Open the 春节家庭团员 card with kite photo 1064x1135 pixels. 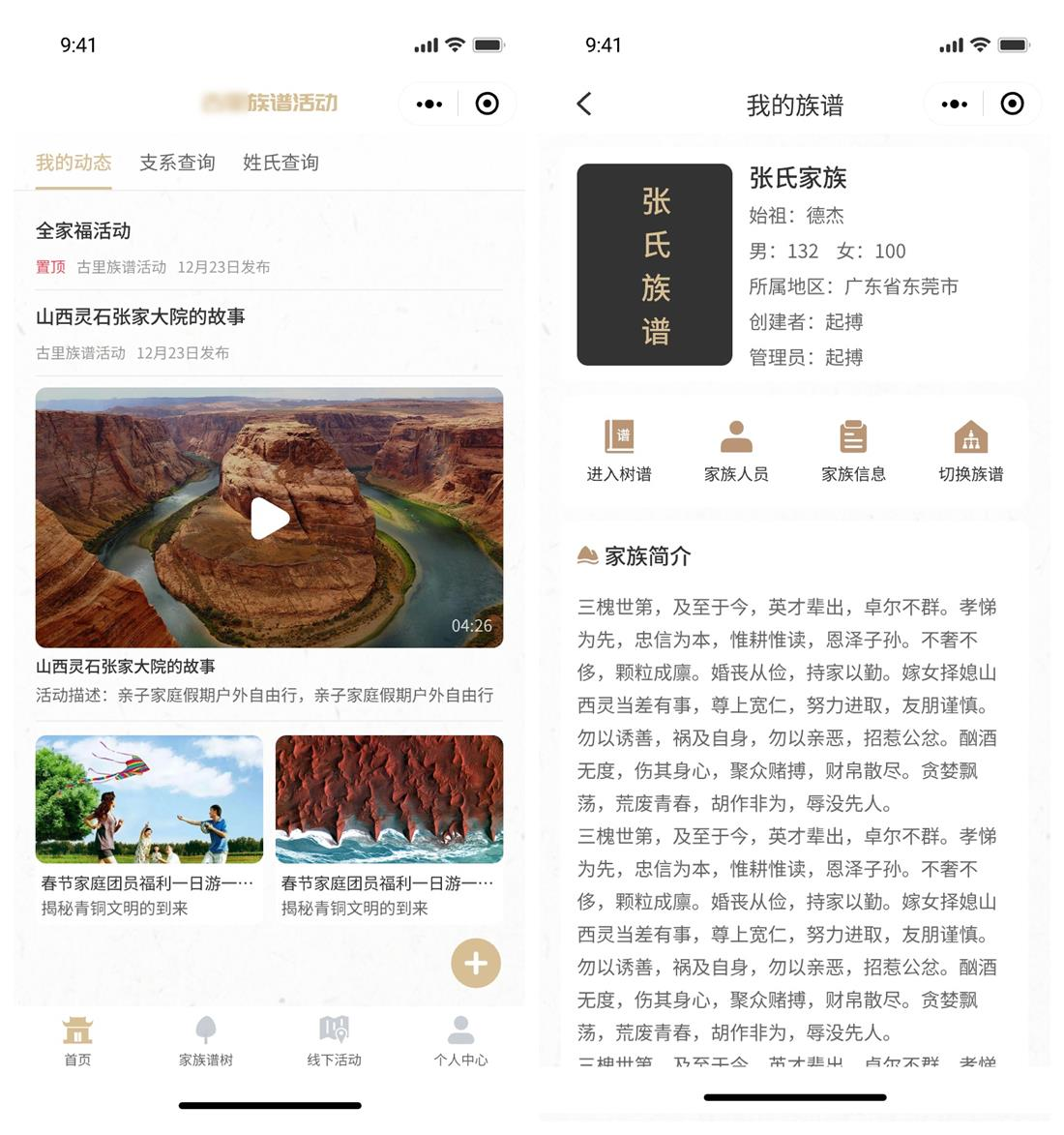click(149, 825)
